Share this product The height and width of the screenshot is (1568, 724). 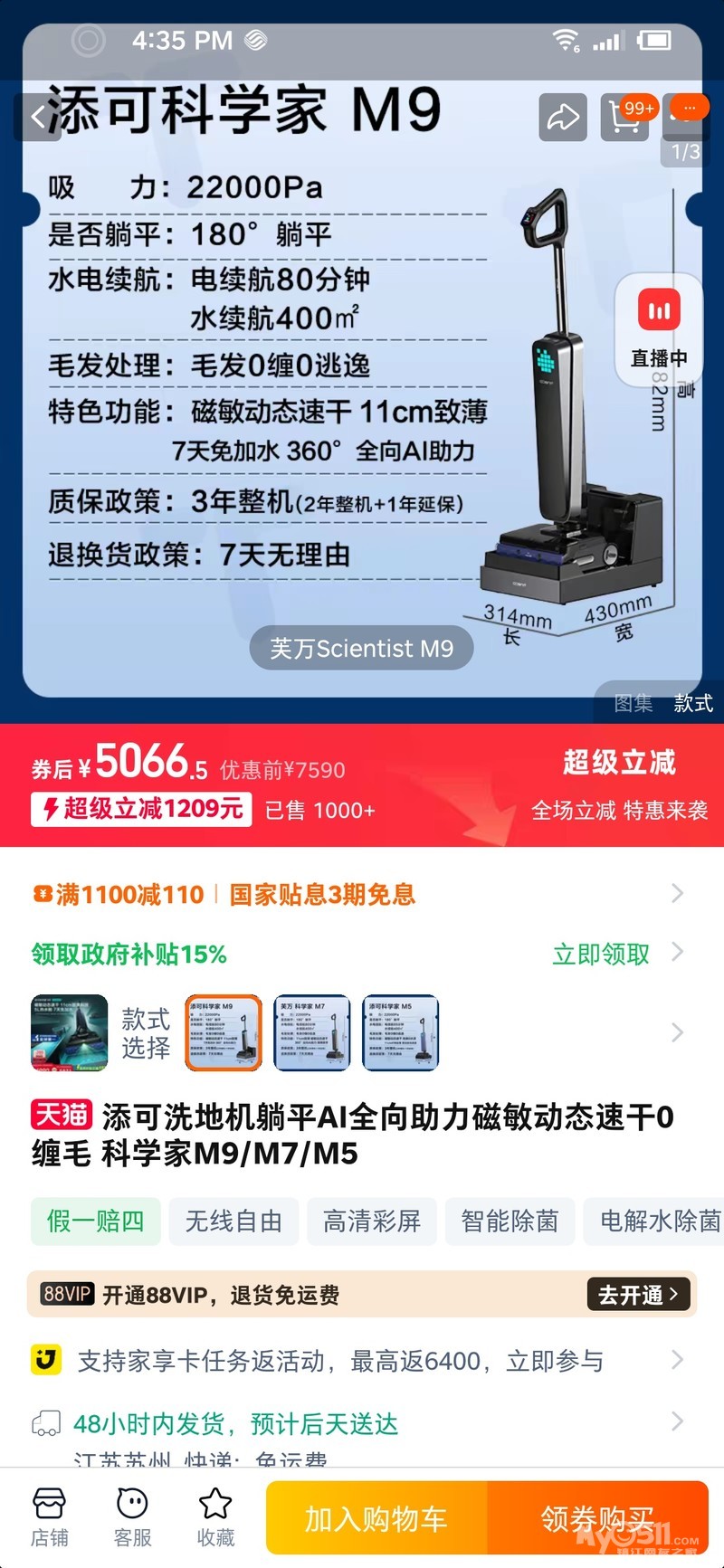coord(562,117)
